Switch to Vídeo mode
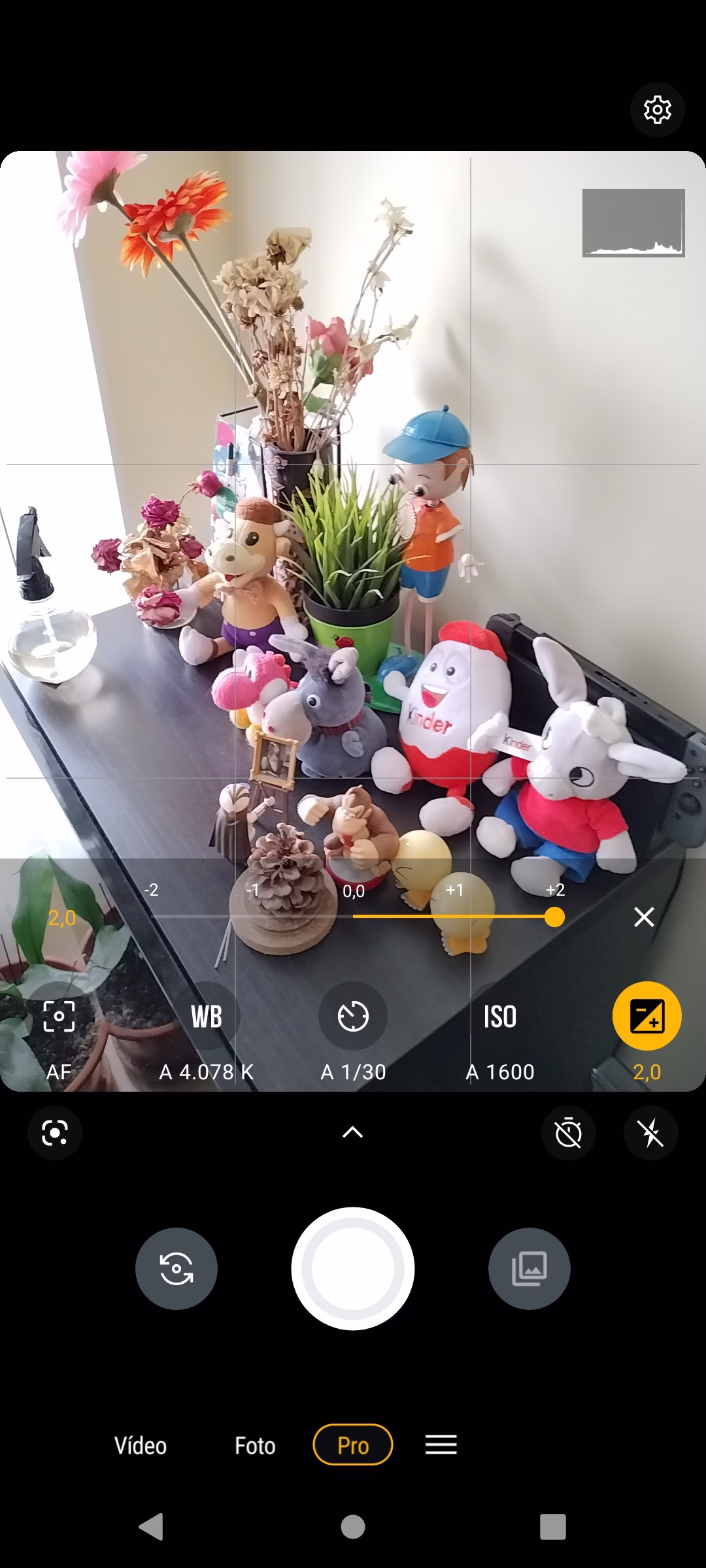 pyautogui.click(x=141, y=1445)
